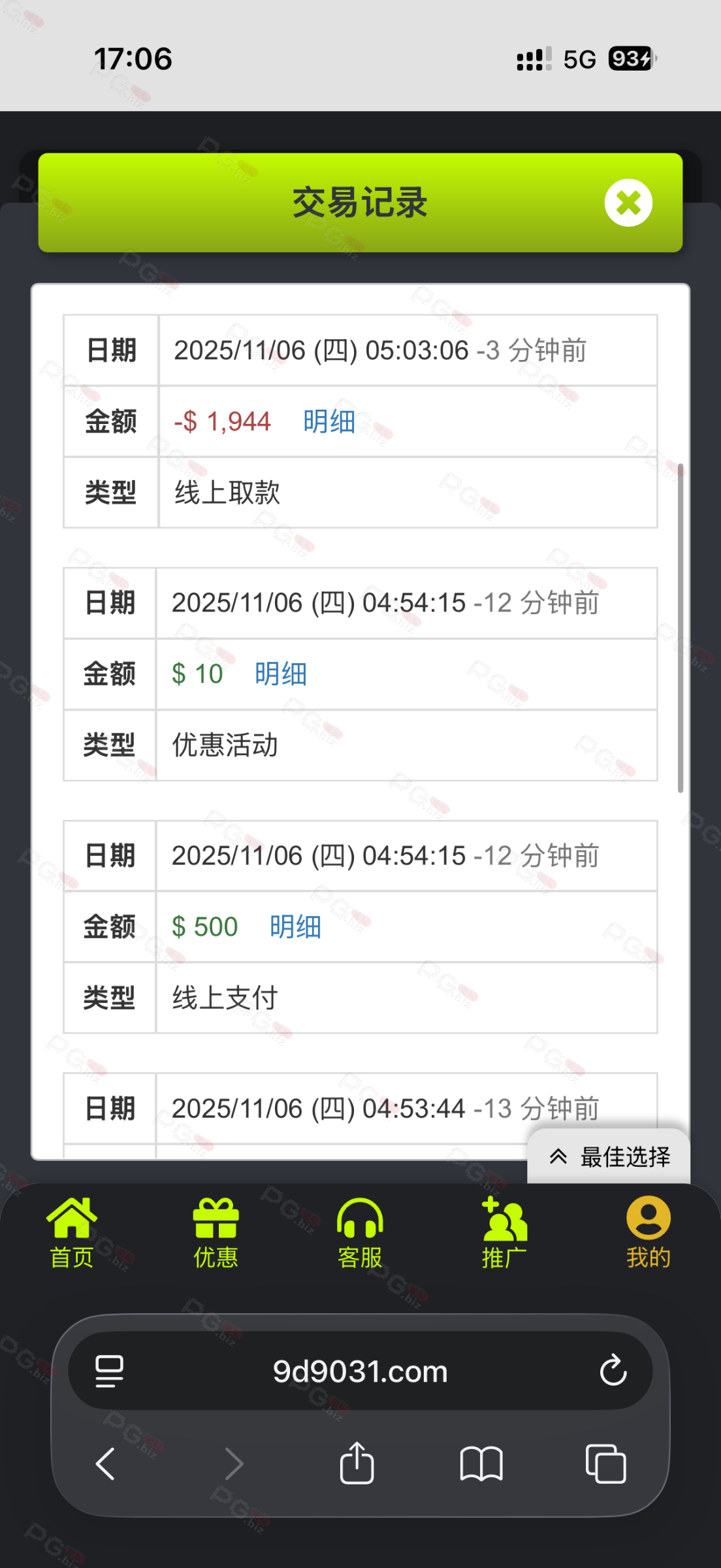The height and width of the screenshot is (1568, 721).
Task: Open the 我的 profile tab
Action: [648, 1232]
